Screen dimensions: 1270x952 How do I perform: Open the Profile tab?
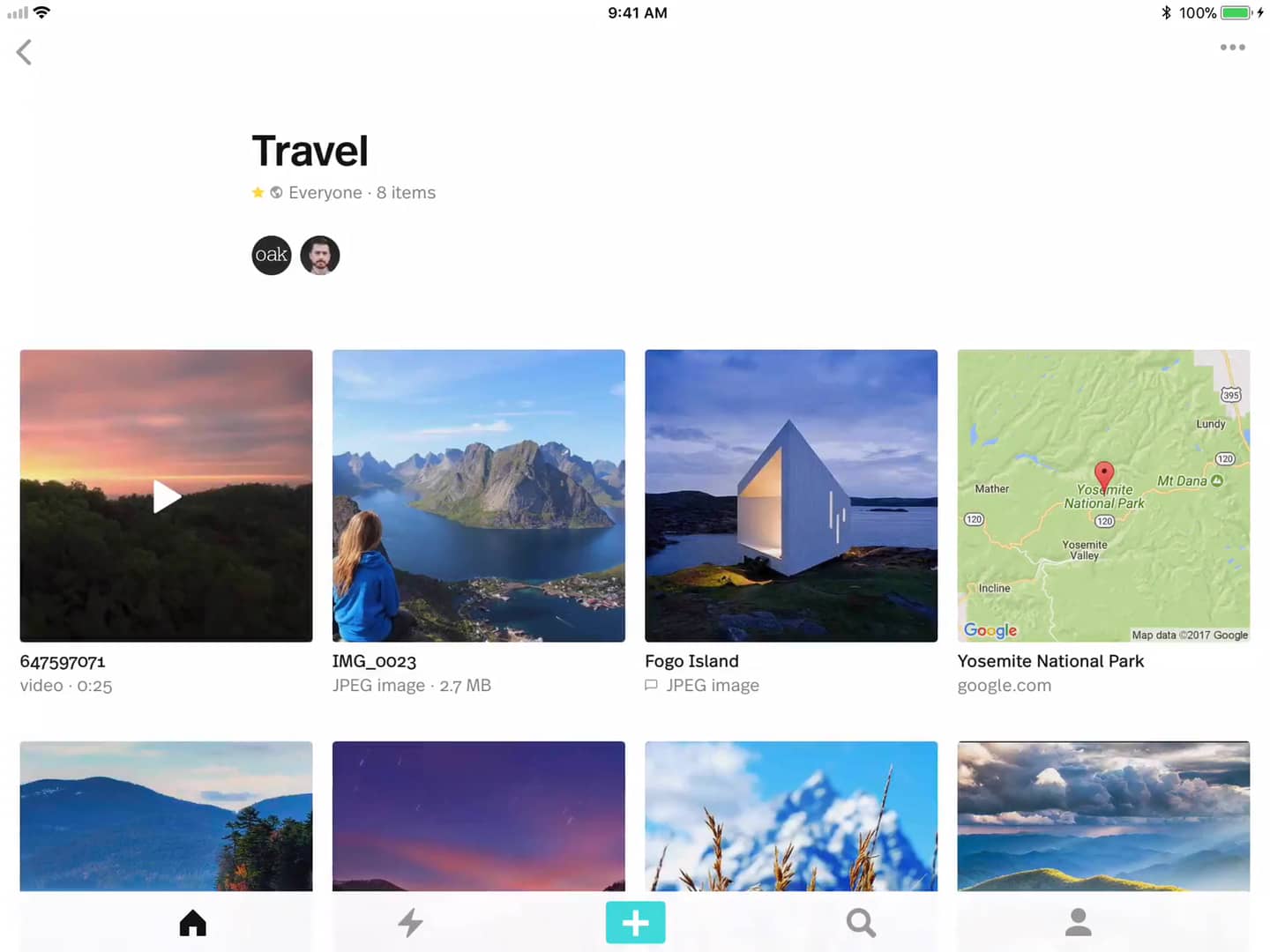pos(1078,923)
